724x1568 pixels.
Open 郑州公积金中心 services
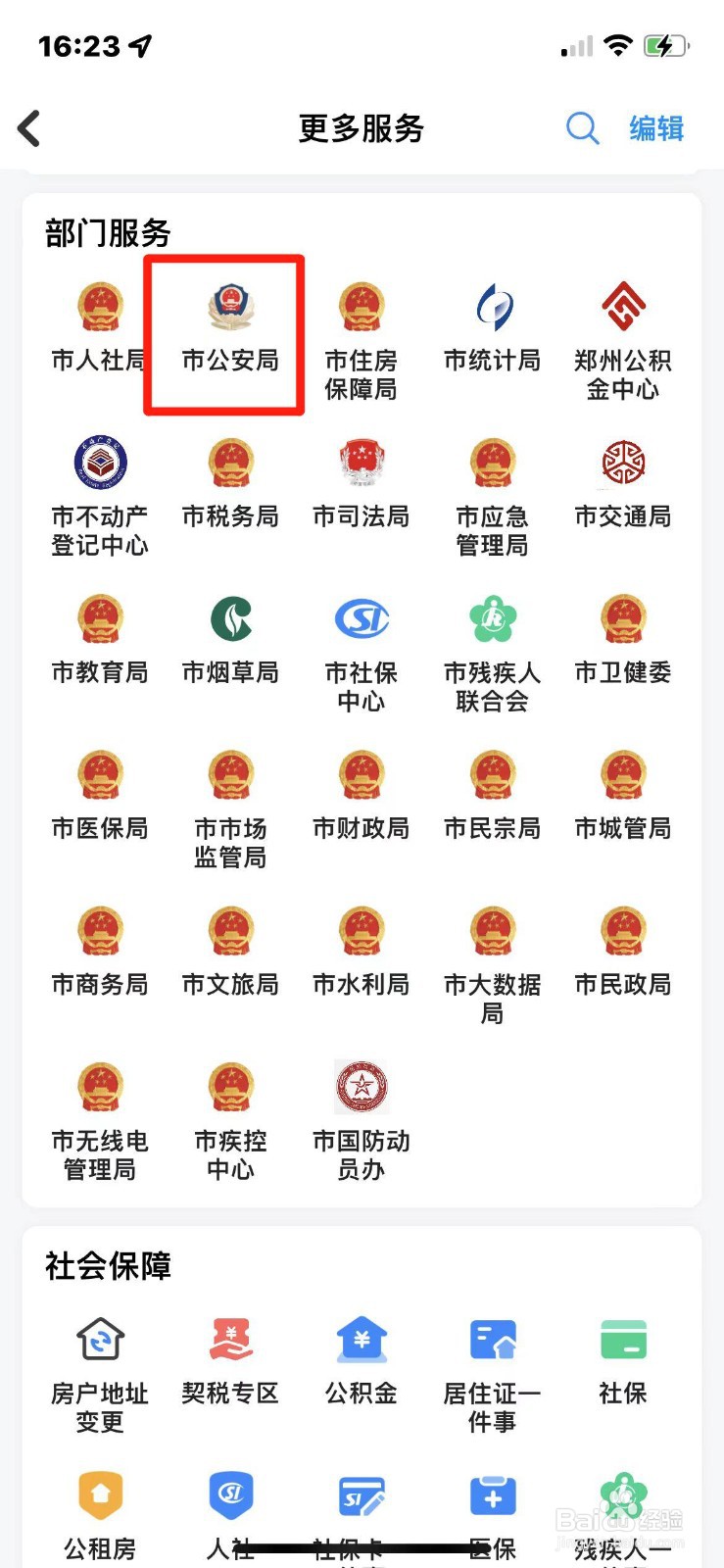(x=623, y=328)
